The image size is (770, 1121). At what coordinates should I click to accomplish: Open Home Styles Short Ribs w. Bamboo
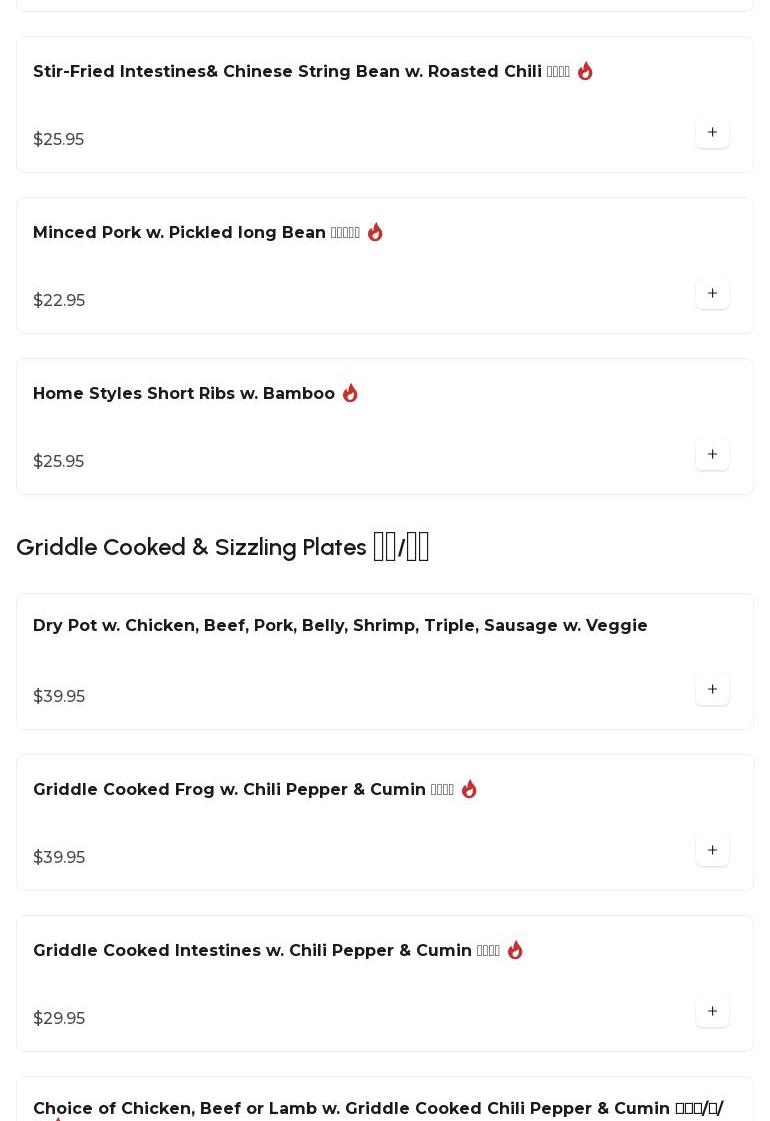click(x=184, y=394)
